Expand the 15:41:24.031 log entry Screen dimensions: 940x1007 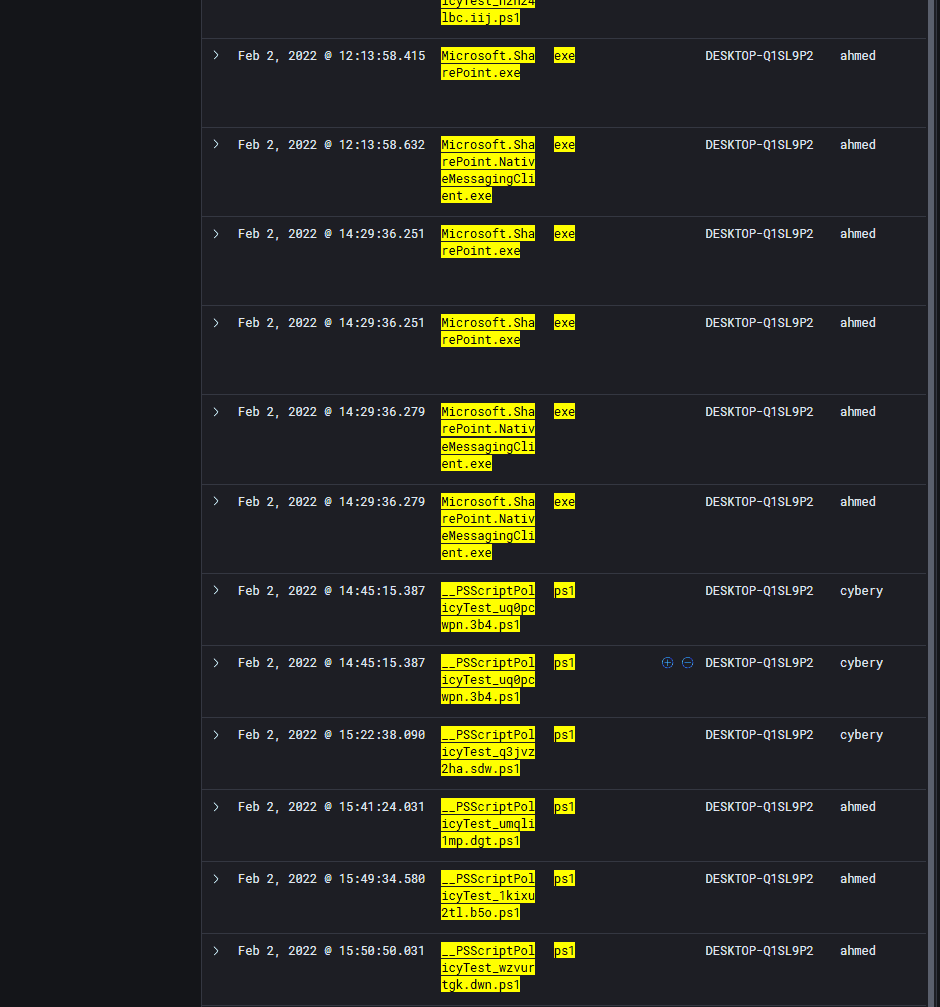pyautogui.click(x=216, y=807)
